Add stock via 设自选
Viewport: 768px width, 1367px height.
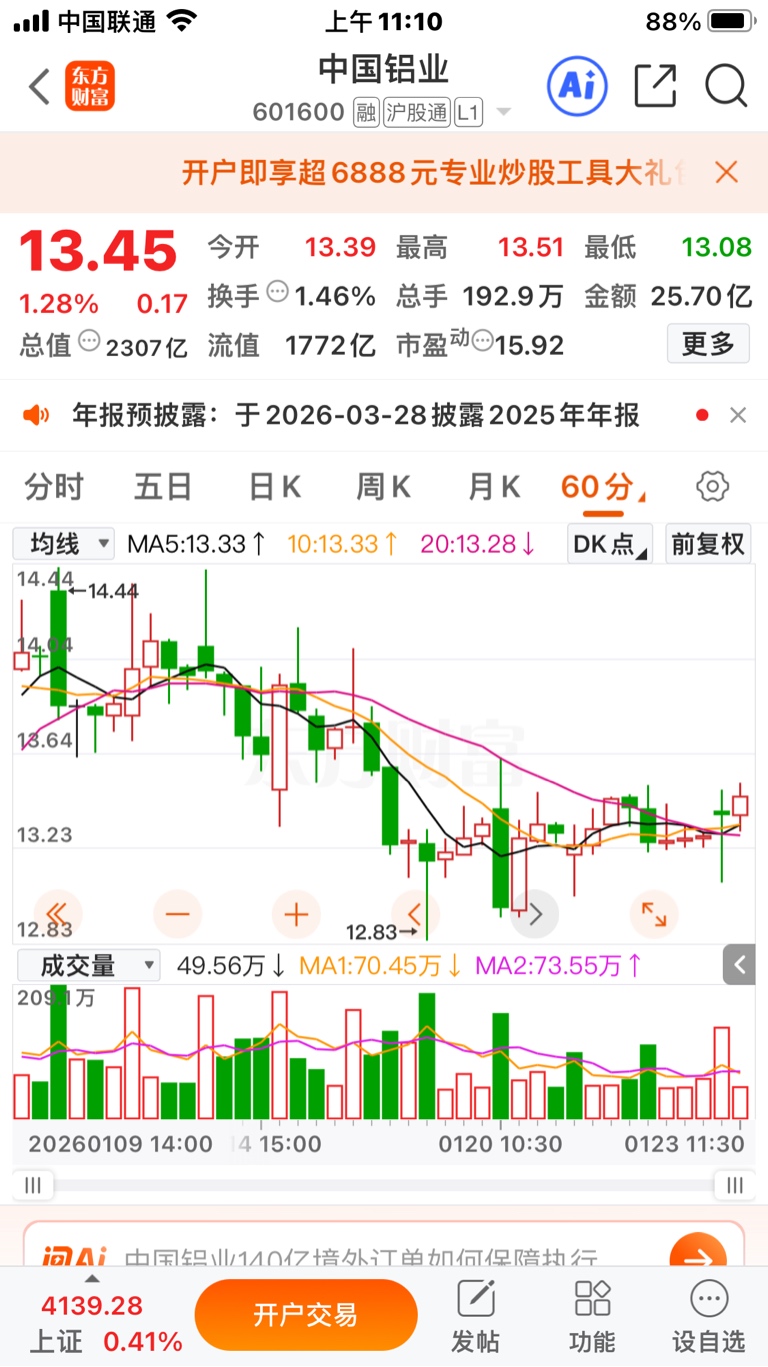click(x=708, y=1315)
